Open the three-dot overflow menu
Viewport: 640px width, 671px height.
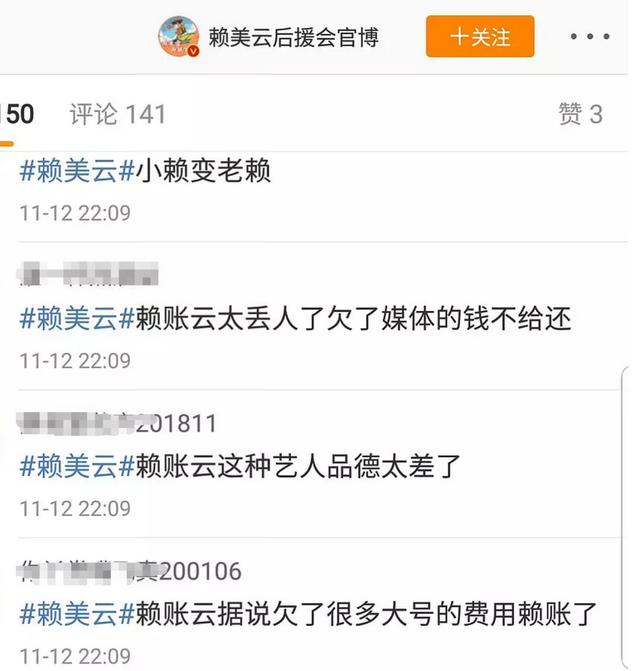(590, 37)
